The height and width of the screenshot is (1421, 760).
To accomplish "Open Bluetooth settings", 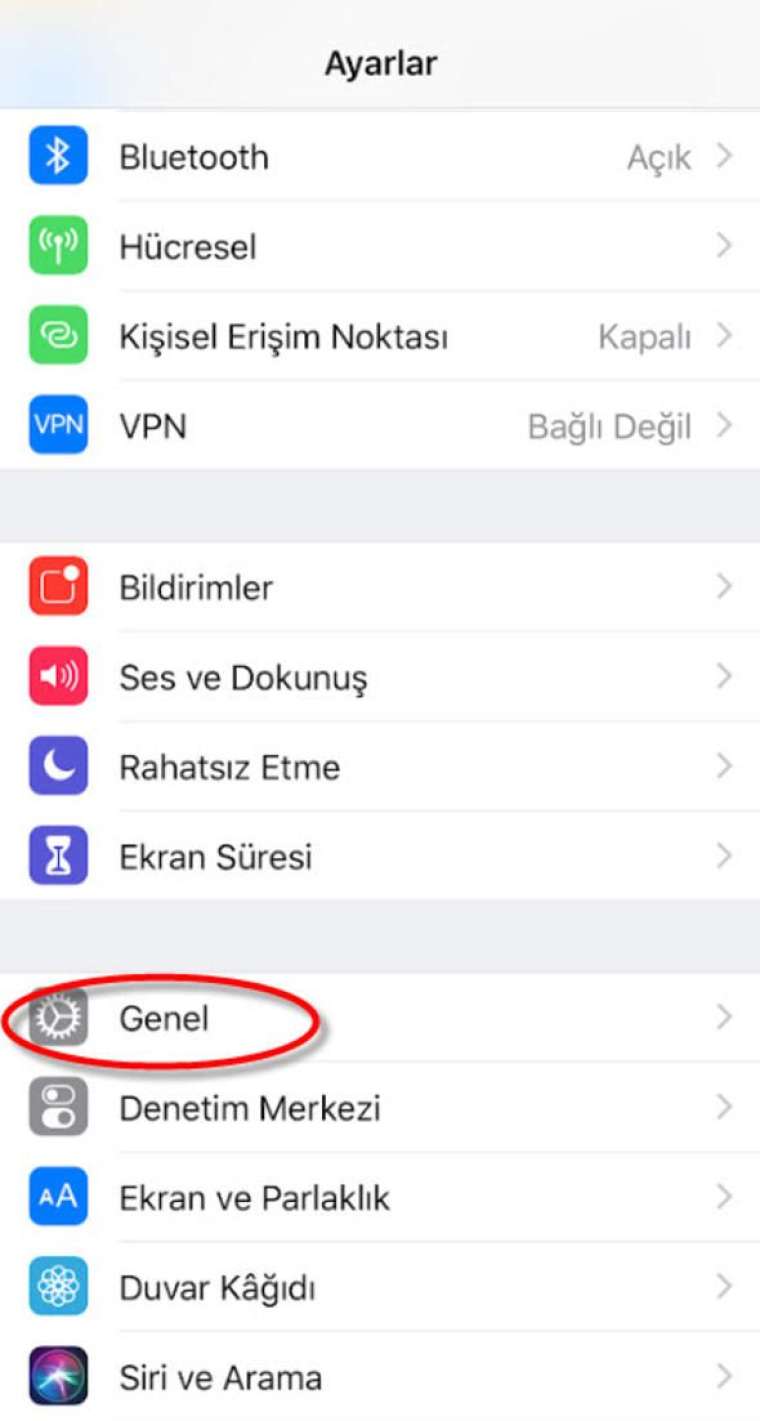I will coord(380,157).
